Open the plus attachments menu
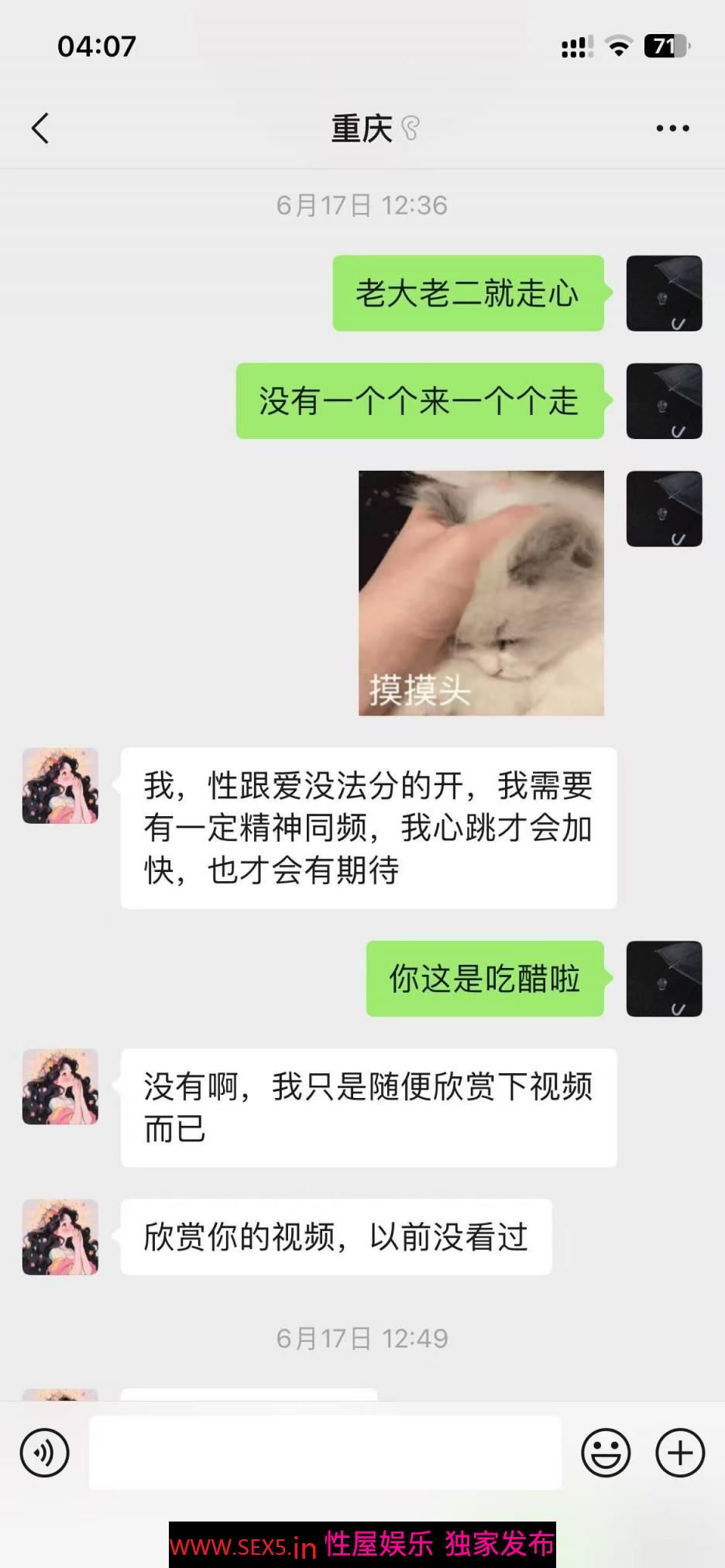Image resolution: width=725 pixels, height=1568 pixels. 679,1453
